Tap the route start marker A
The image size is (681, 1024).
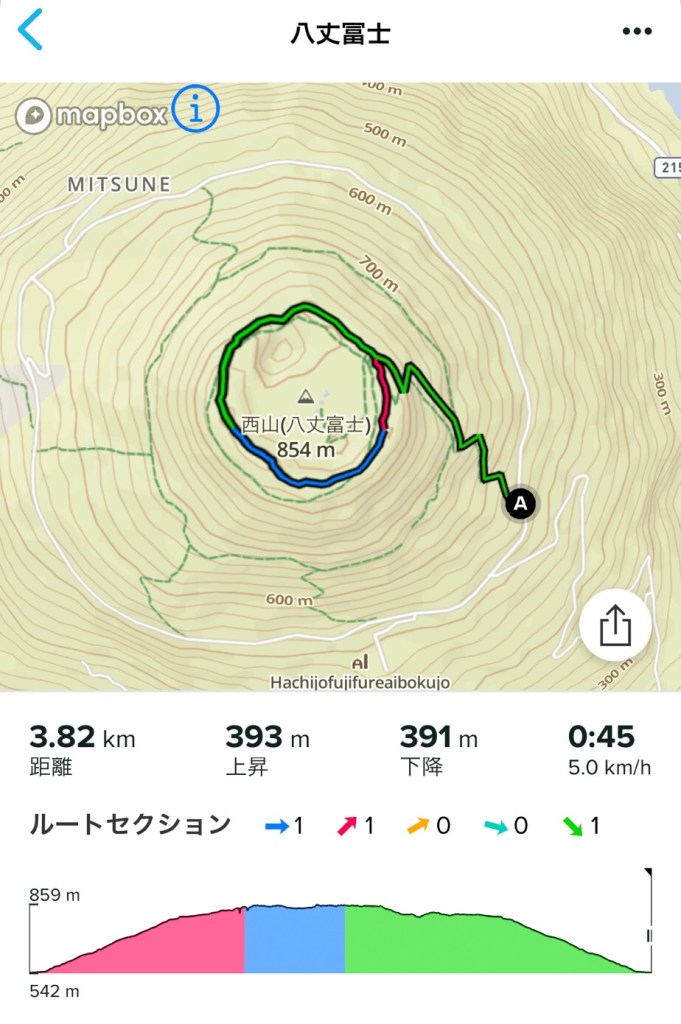click(520, 504)
